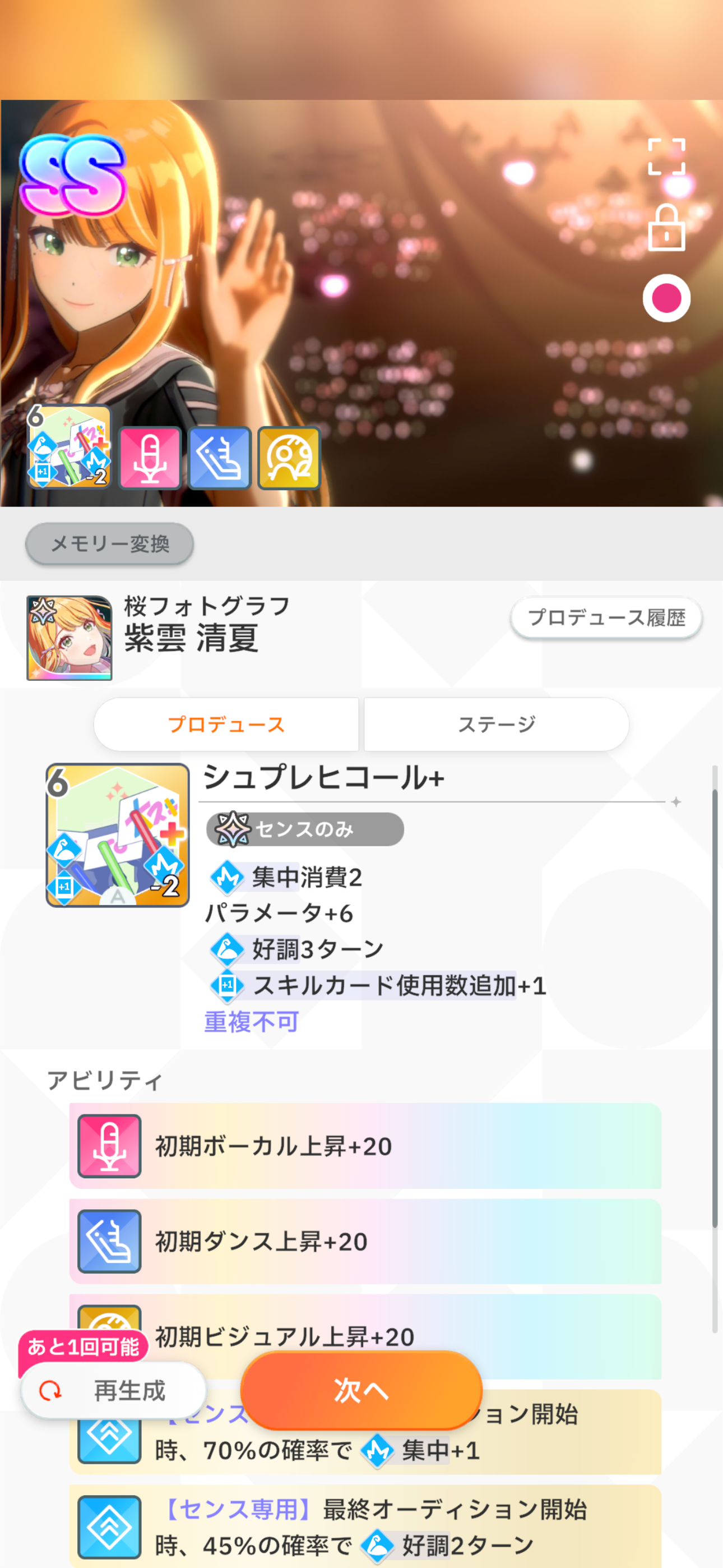Continue with the 次へ button
The height and width of the screenshot is (1568, 723).
click(x=361, y=1390)
